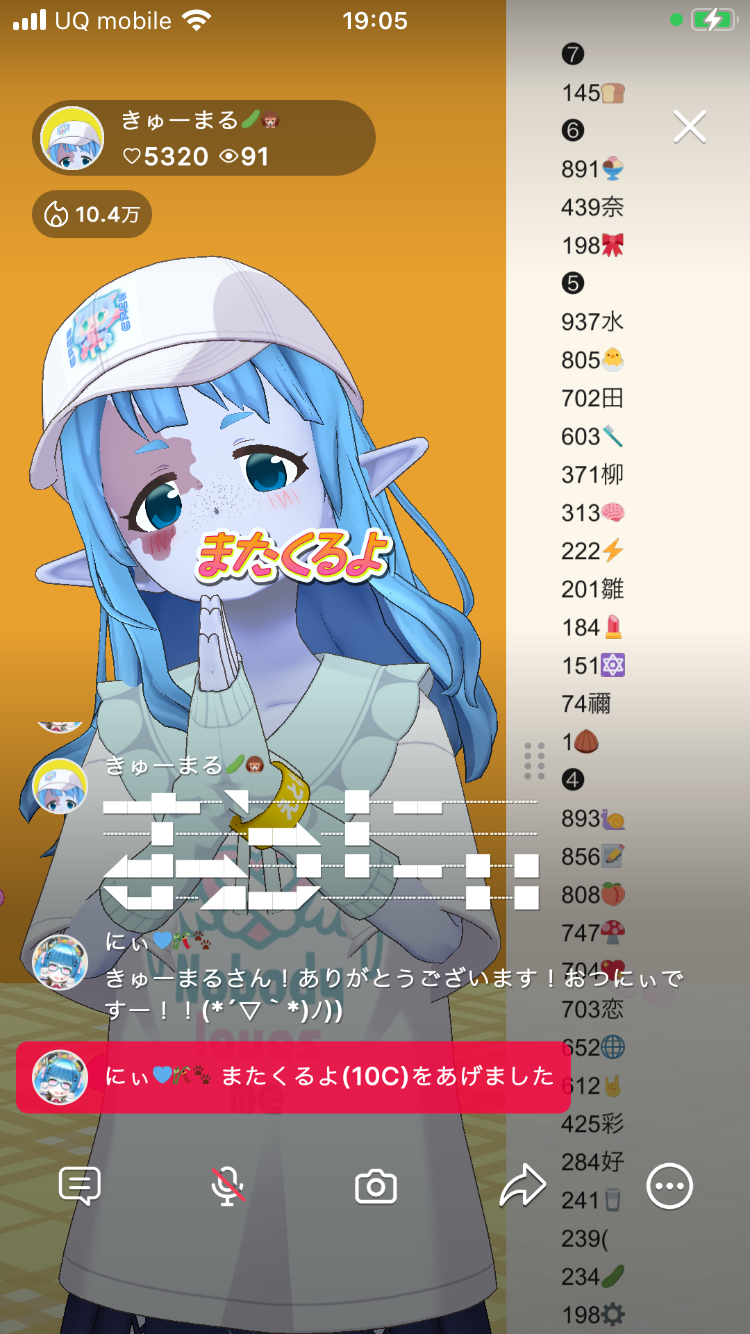750x1334 pixels.
Task: Close the live stream with the X
Action: (x=690, y=127)
